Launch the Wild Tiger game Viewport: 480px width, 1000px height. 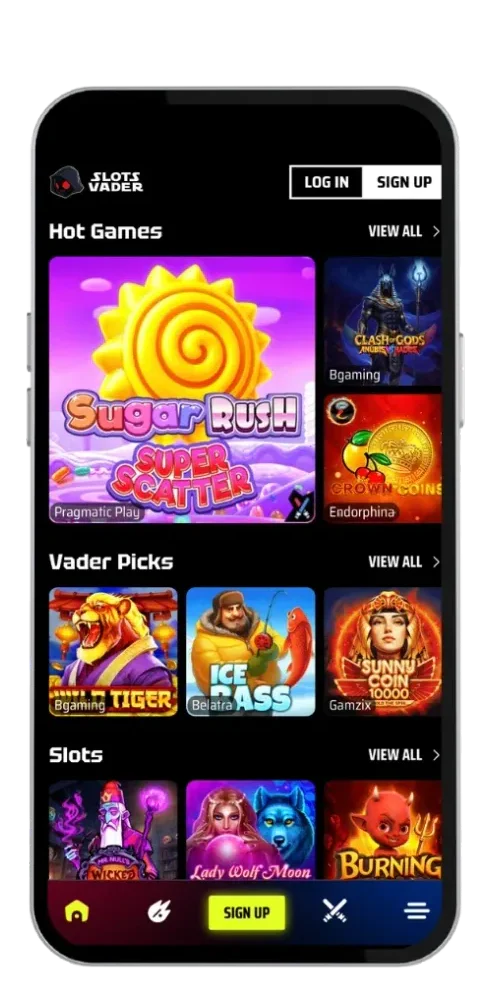coord(113,652)
